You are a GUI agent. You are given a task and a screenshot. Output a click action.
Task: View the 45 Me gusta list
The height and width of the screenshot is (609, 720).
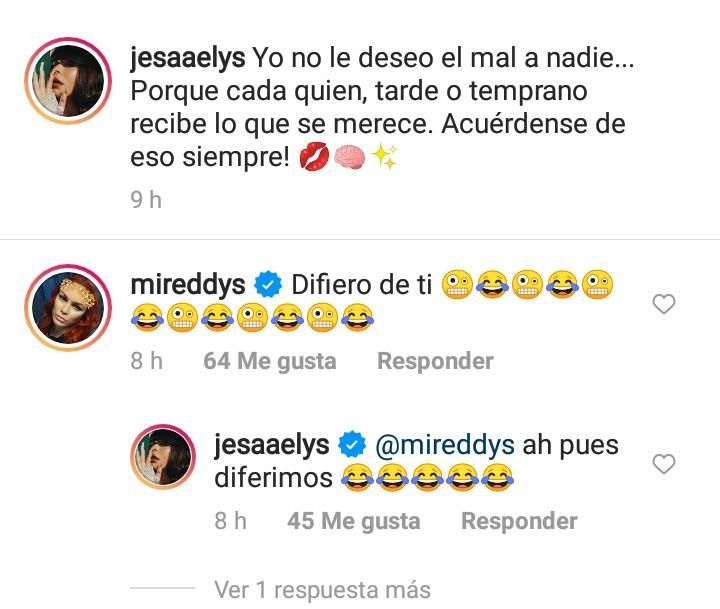point(353,521)
